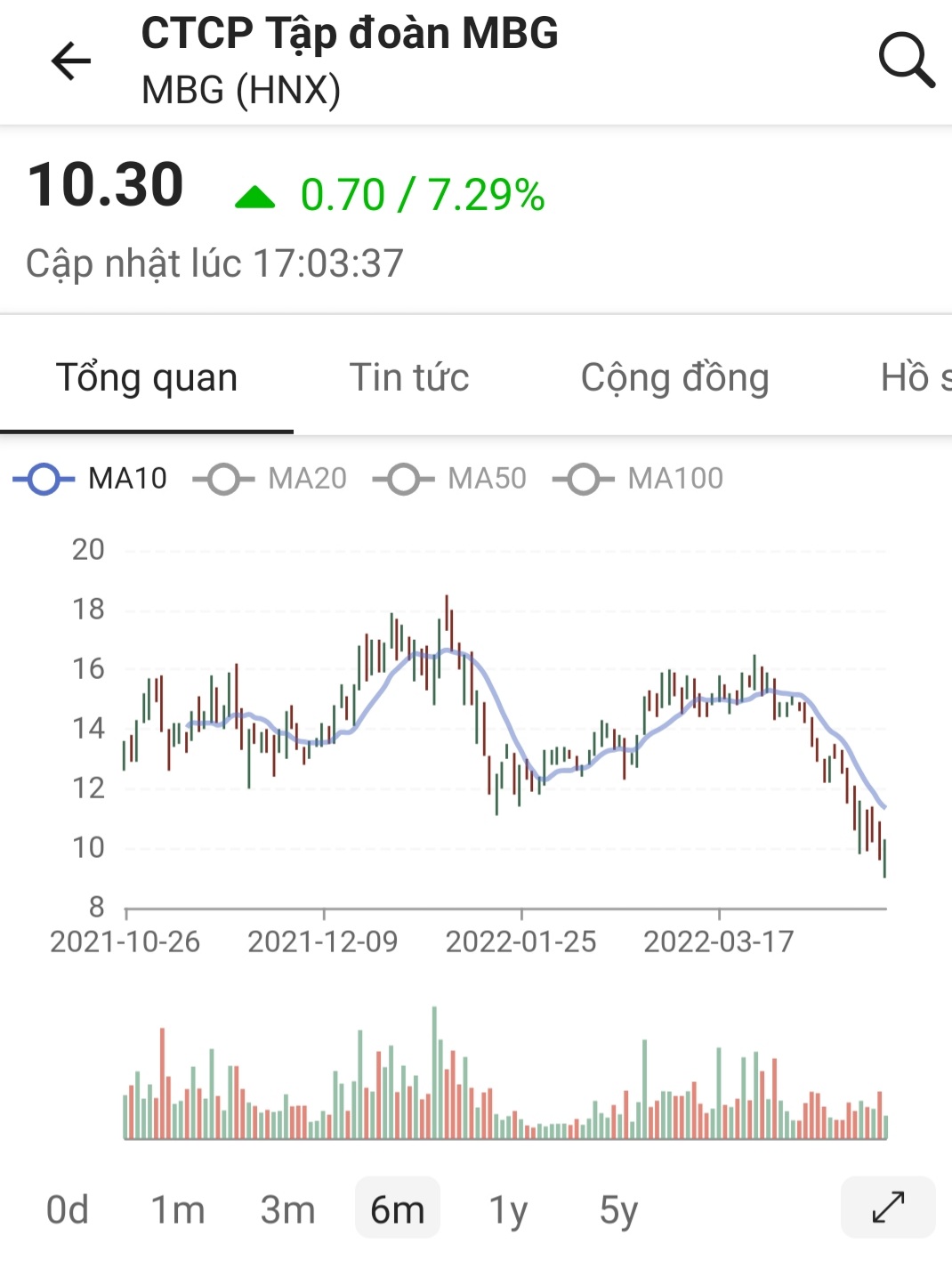Display the 5y chart range
Screen dimensions: 952x1269
[618, 1209]
